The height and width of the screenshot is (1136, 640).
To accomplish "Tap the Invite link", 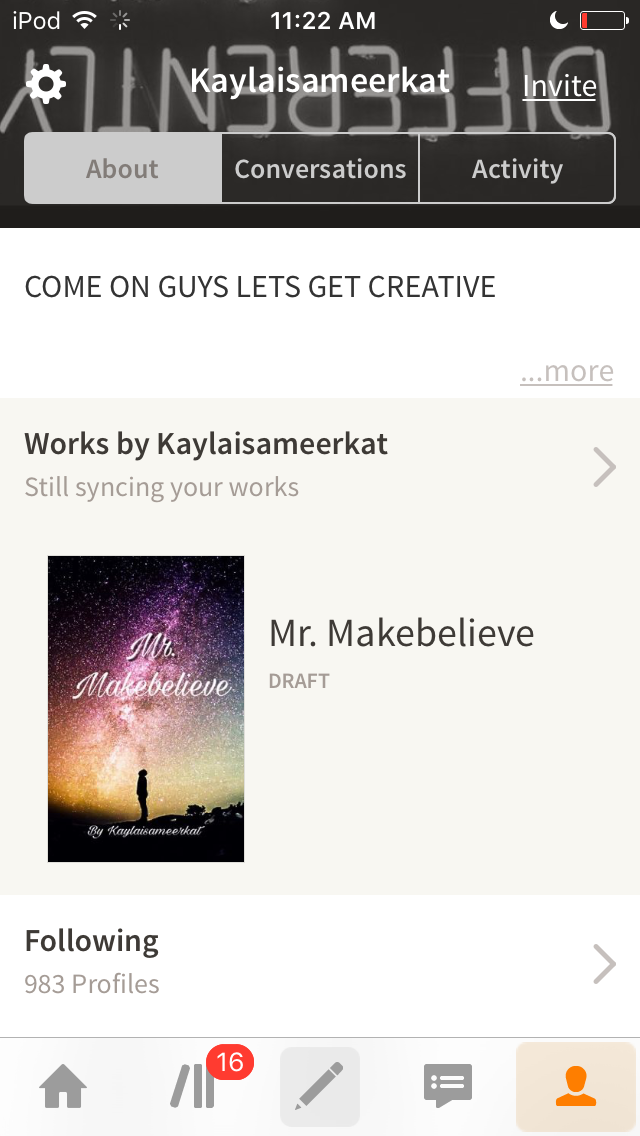I will pyautogui.click(x=559, y=86).
